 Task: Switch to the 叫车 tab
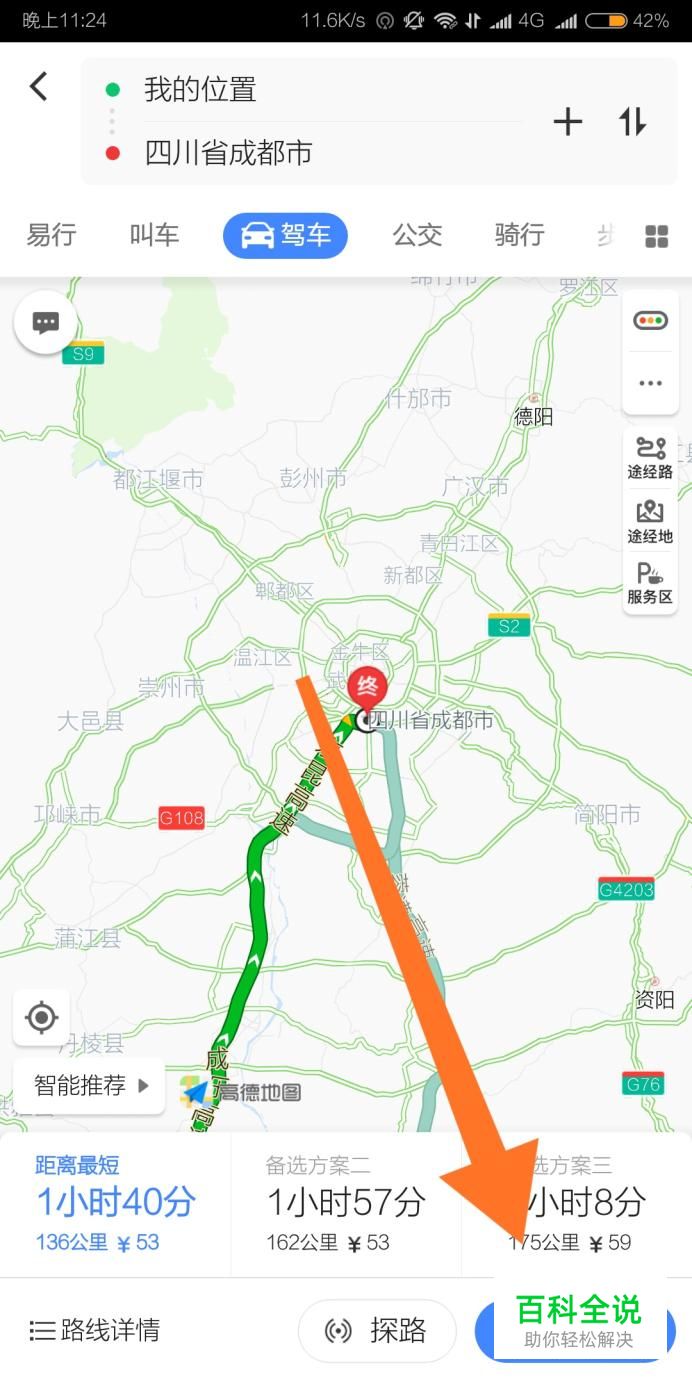[154, 236]
